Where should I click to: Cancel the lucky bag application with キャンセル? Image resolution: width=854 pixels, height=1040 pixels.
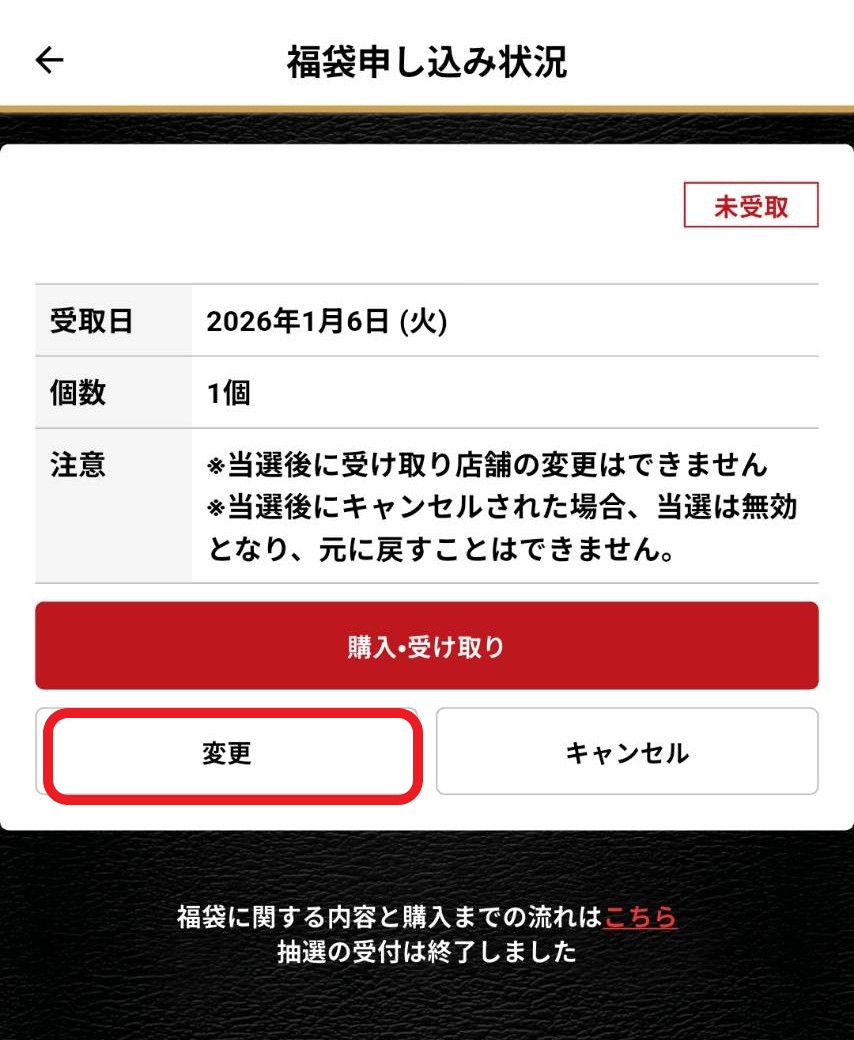627,752
